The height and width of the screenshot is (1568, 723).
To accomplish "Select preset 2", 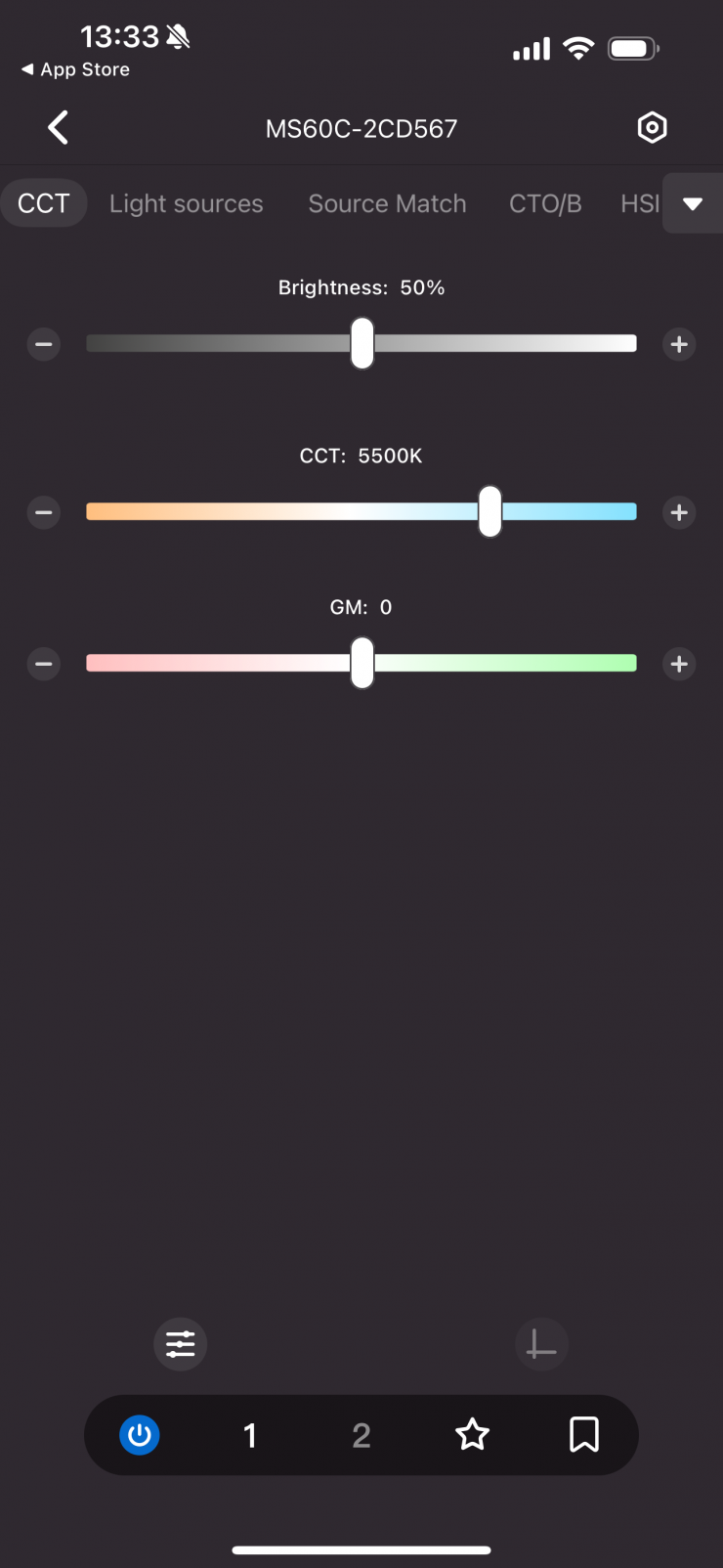I will point(361,1435).
